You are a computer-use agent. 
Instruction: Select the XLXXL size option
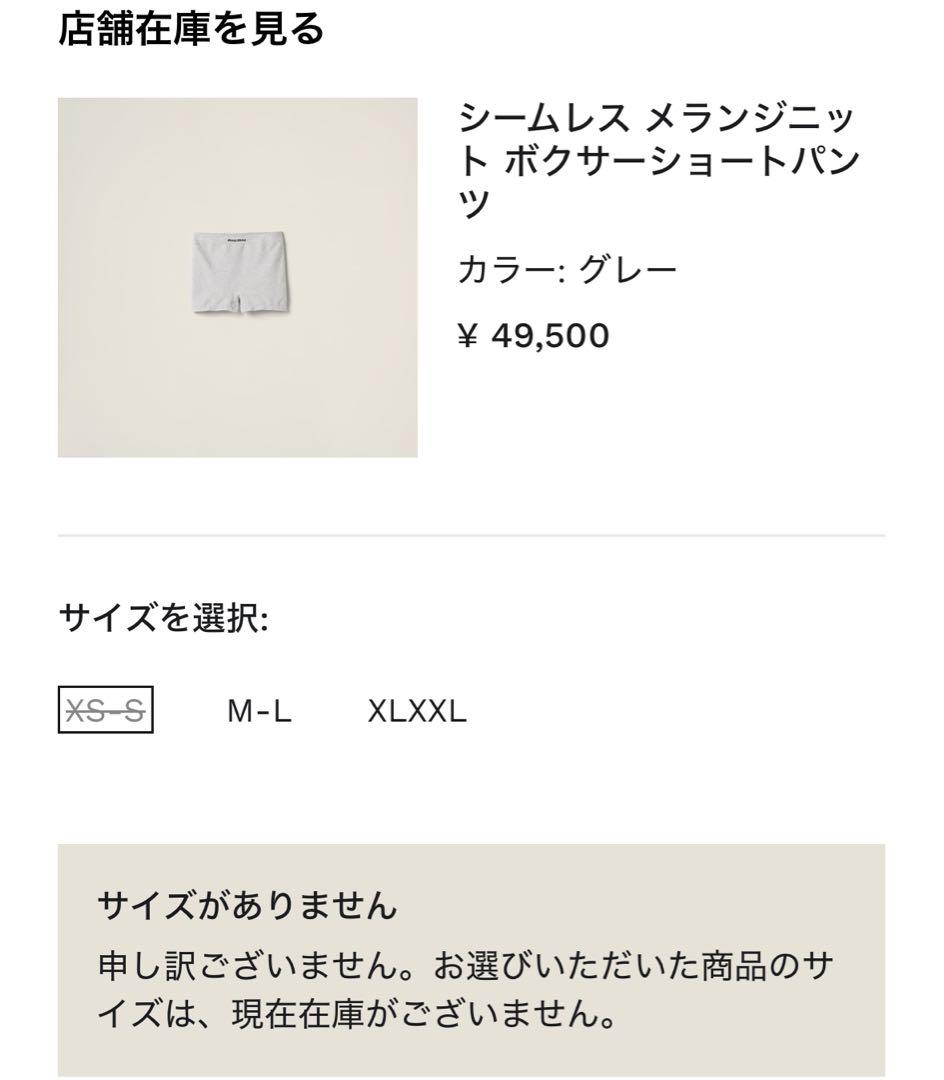click(418, 712)
